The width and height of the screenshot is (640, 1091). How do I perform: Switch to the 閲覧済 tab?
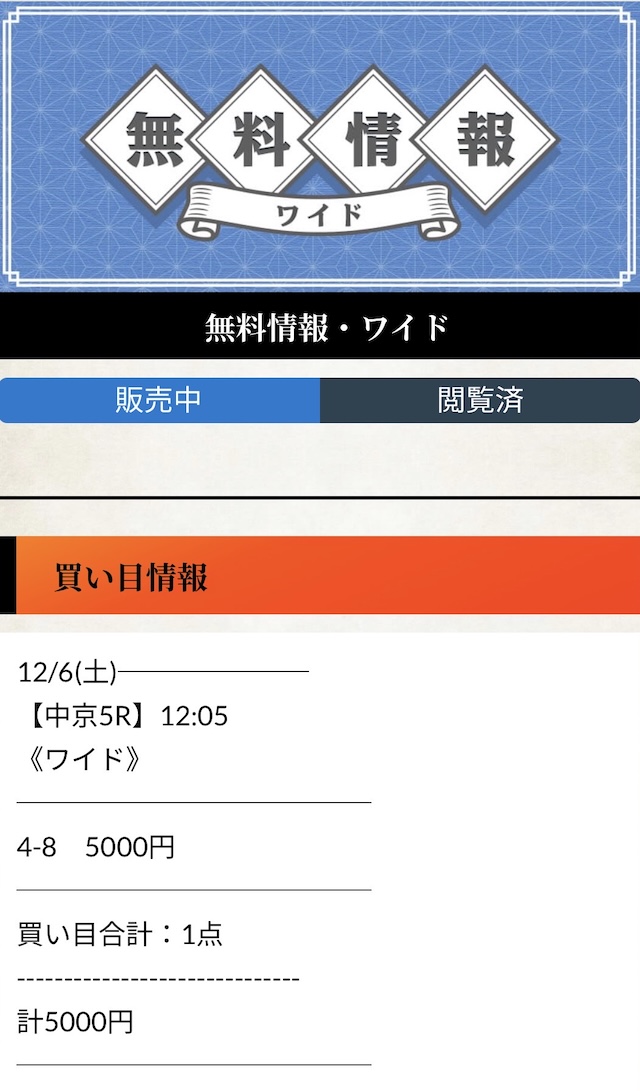point(480,400)
